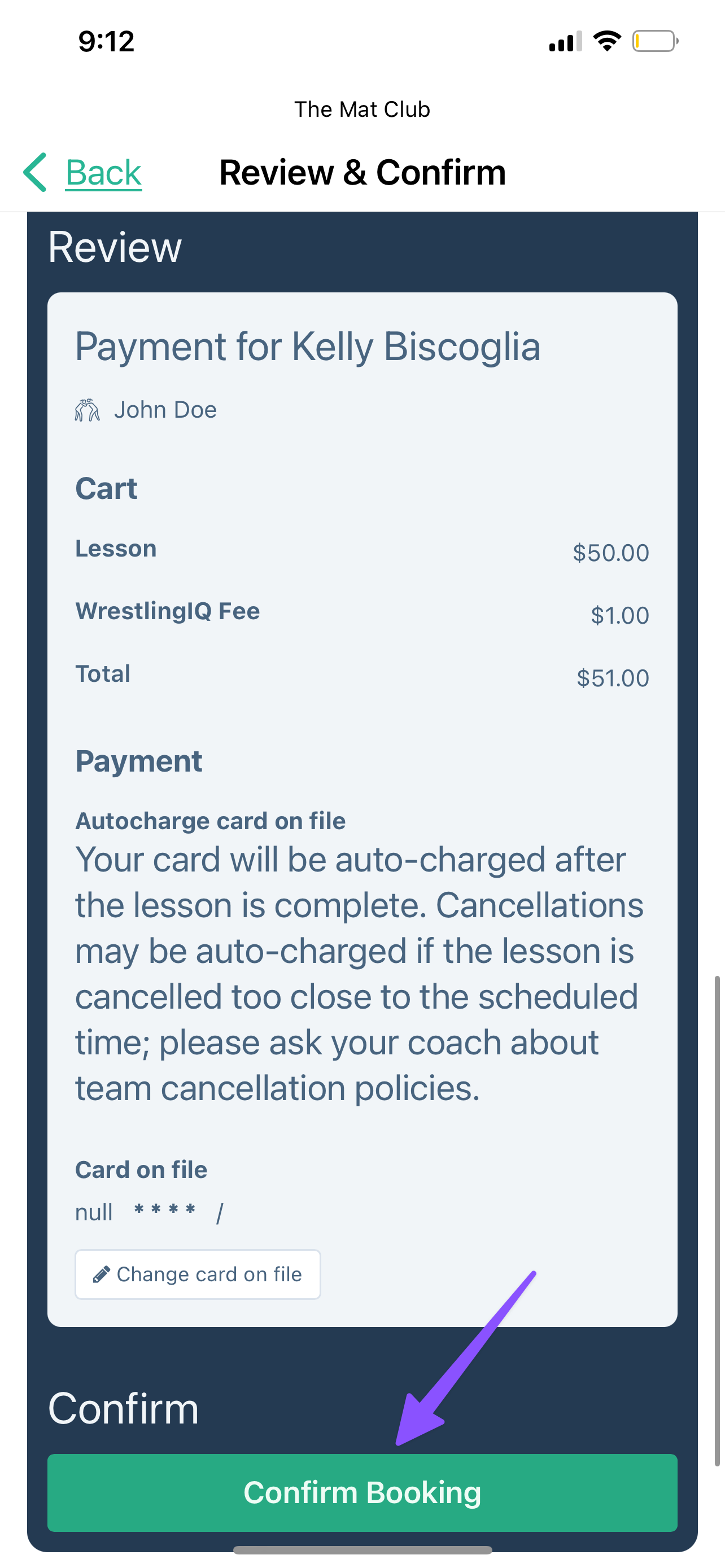Go back using the Back link

click(x=83, y=172)
